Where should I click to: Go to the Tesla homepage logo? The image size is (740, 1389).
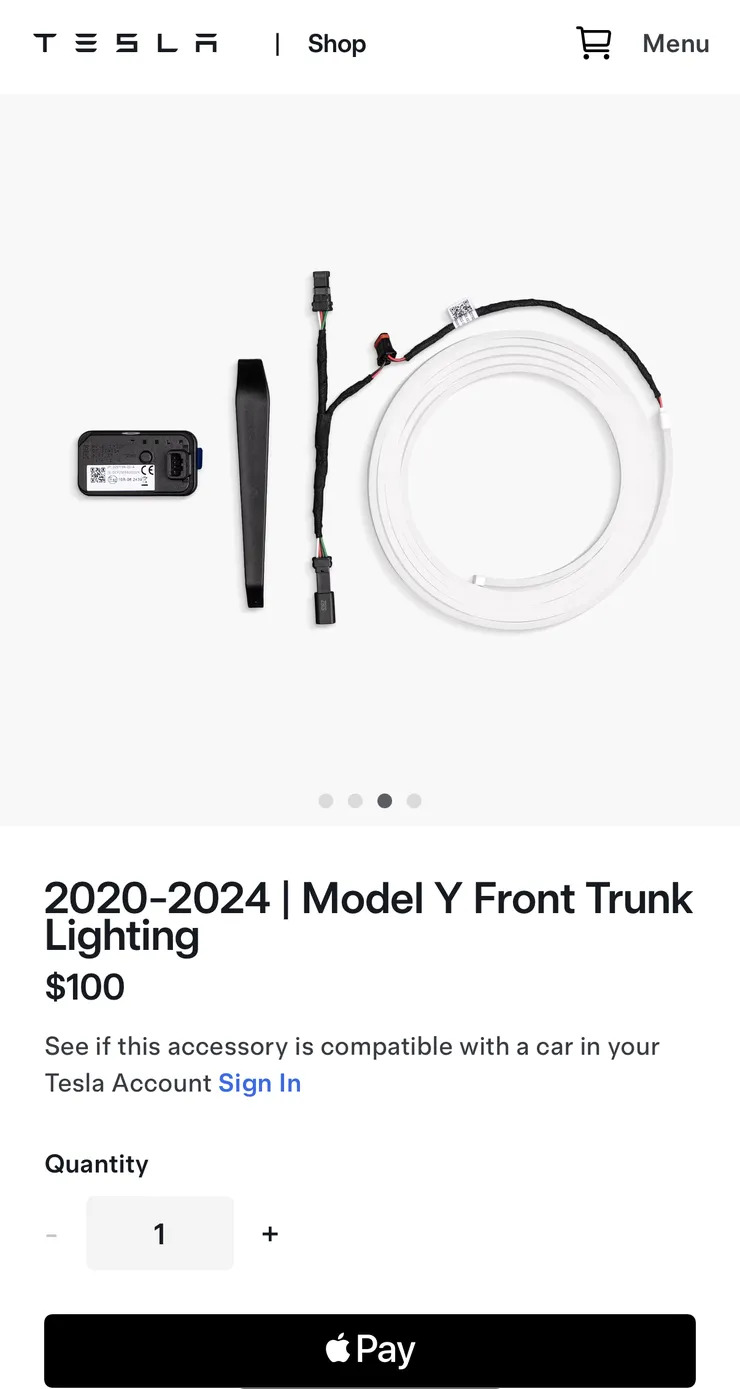tap(125, 43)
